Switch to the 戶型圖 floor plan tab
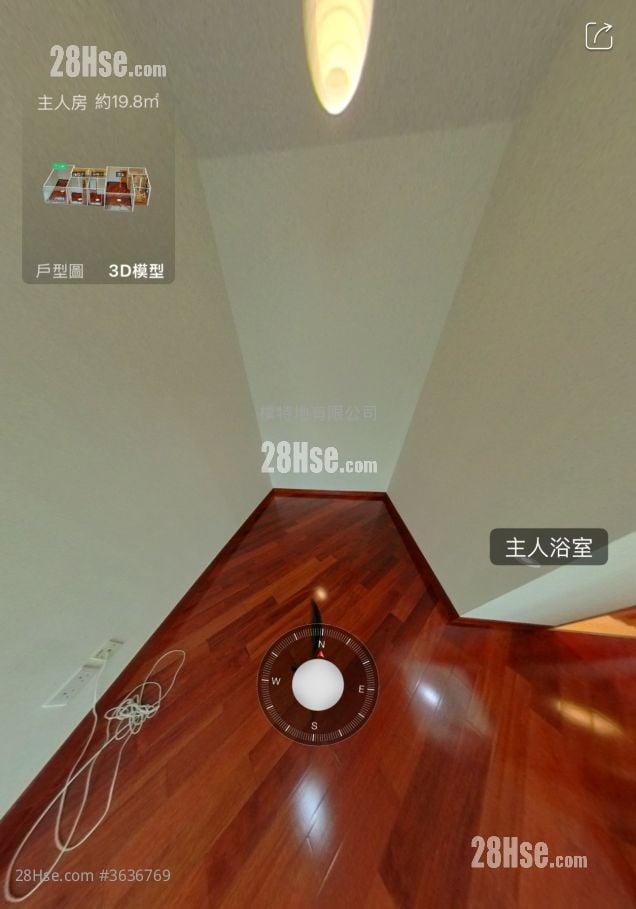Image resolution: width=636 pixels, height=909 pixels. pos(60,271)
